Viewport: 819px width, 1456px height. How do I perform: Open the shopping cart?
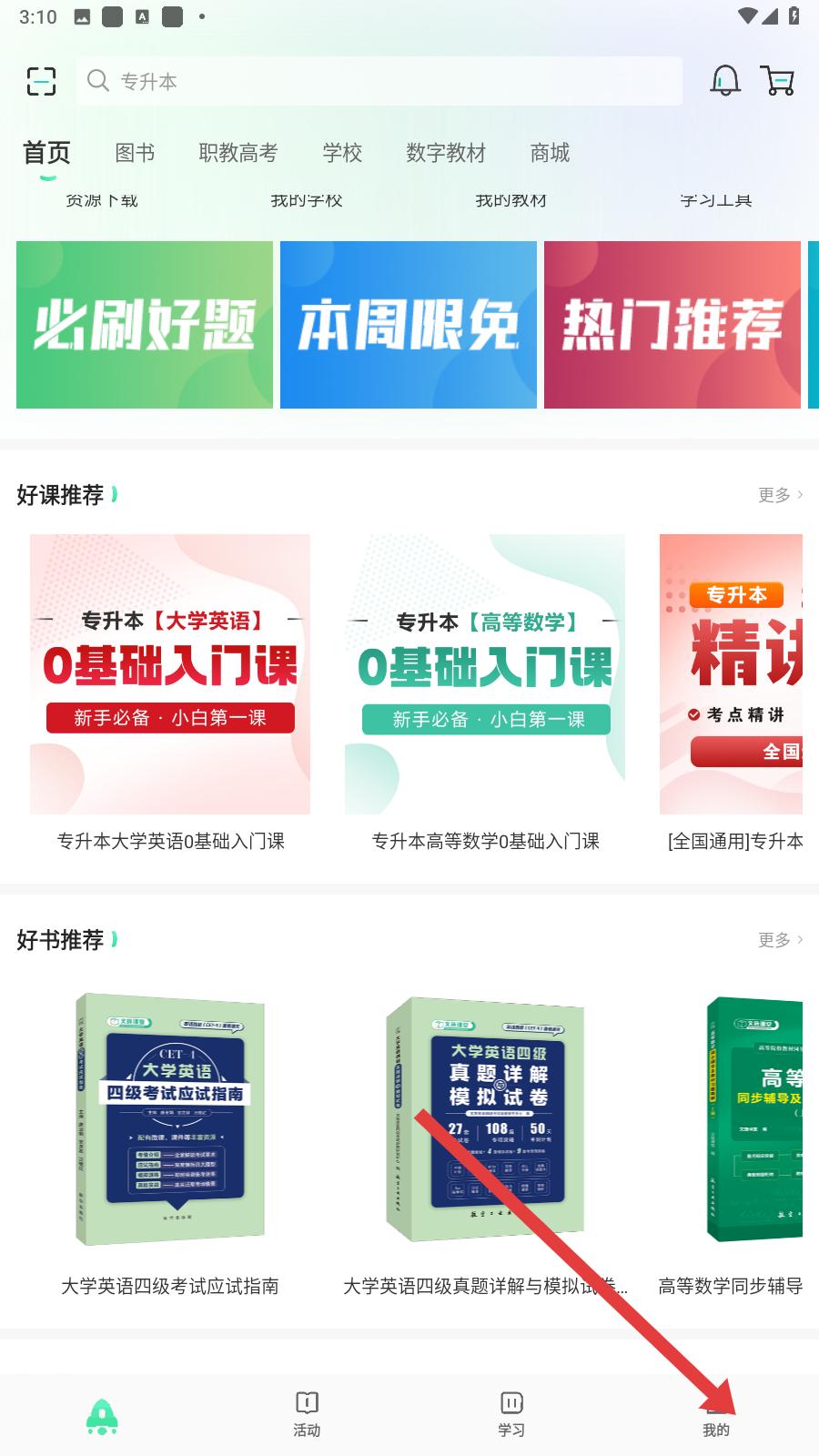click(x=778, y=81)
